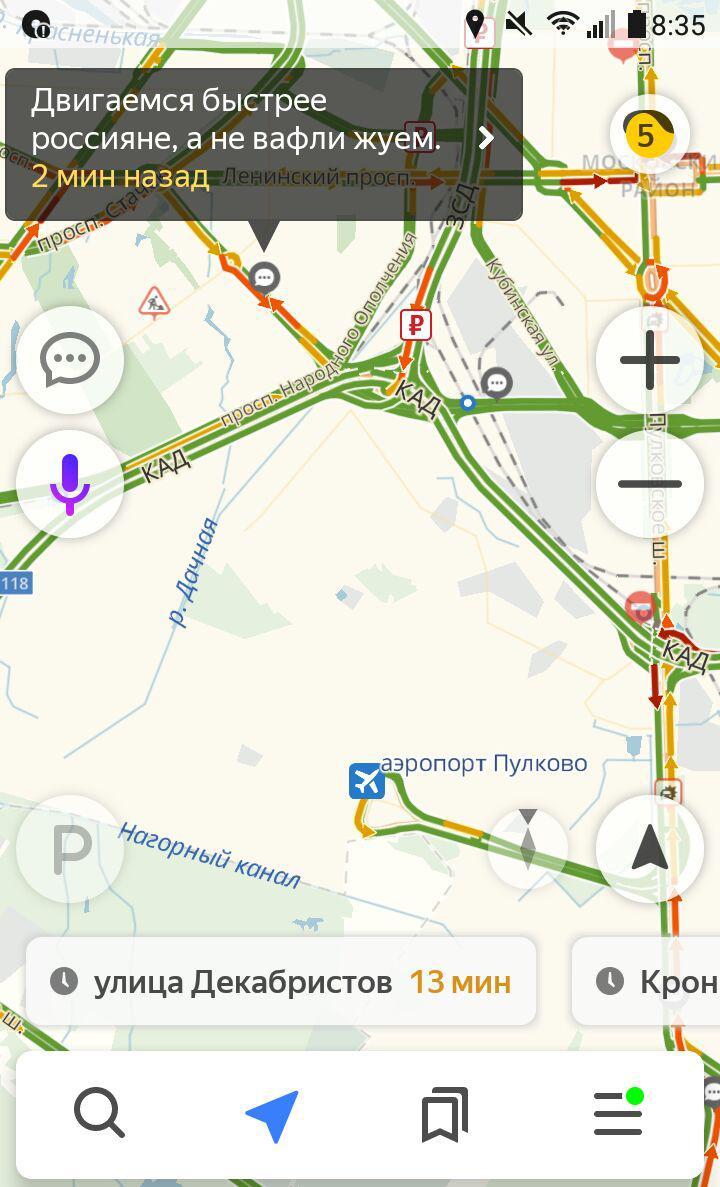720x1187 pixels.
Task: Open search from the bottom bar
Action: (x=99, y=1113)
